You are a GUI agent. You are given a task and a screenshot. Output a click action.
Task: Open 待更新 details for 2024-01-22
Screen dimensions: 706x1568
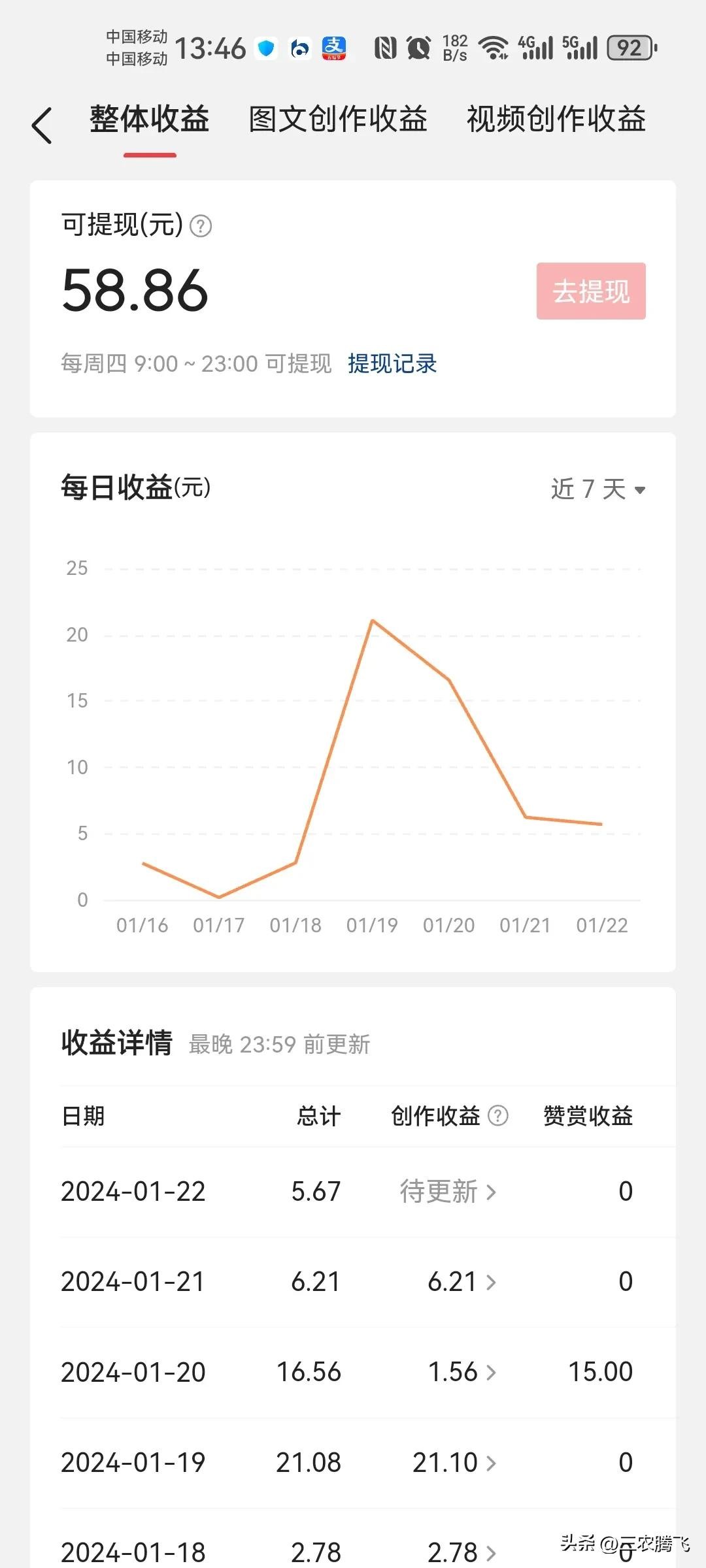tap(448, 1192)
